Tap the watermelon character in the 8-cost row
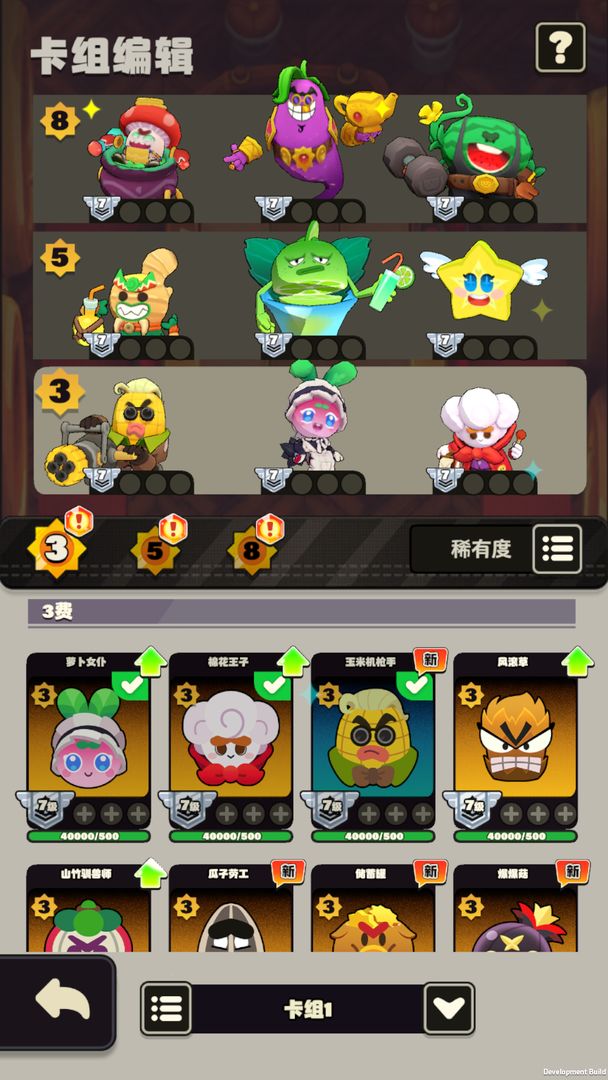 [x=478, y=150]
